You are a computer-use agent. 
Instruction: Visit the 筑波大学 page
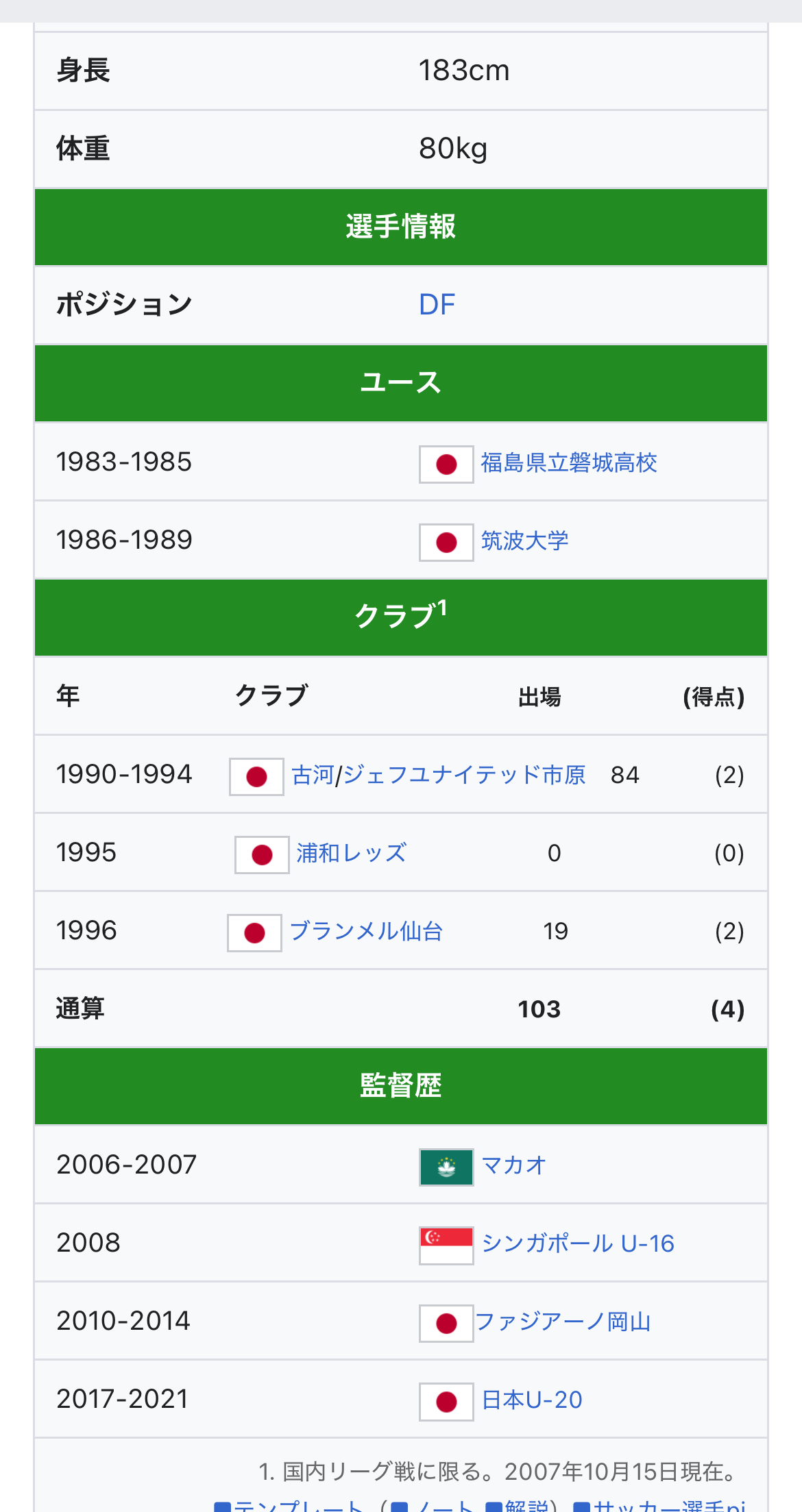click(x=524, y=541)
